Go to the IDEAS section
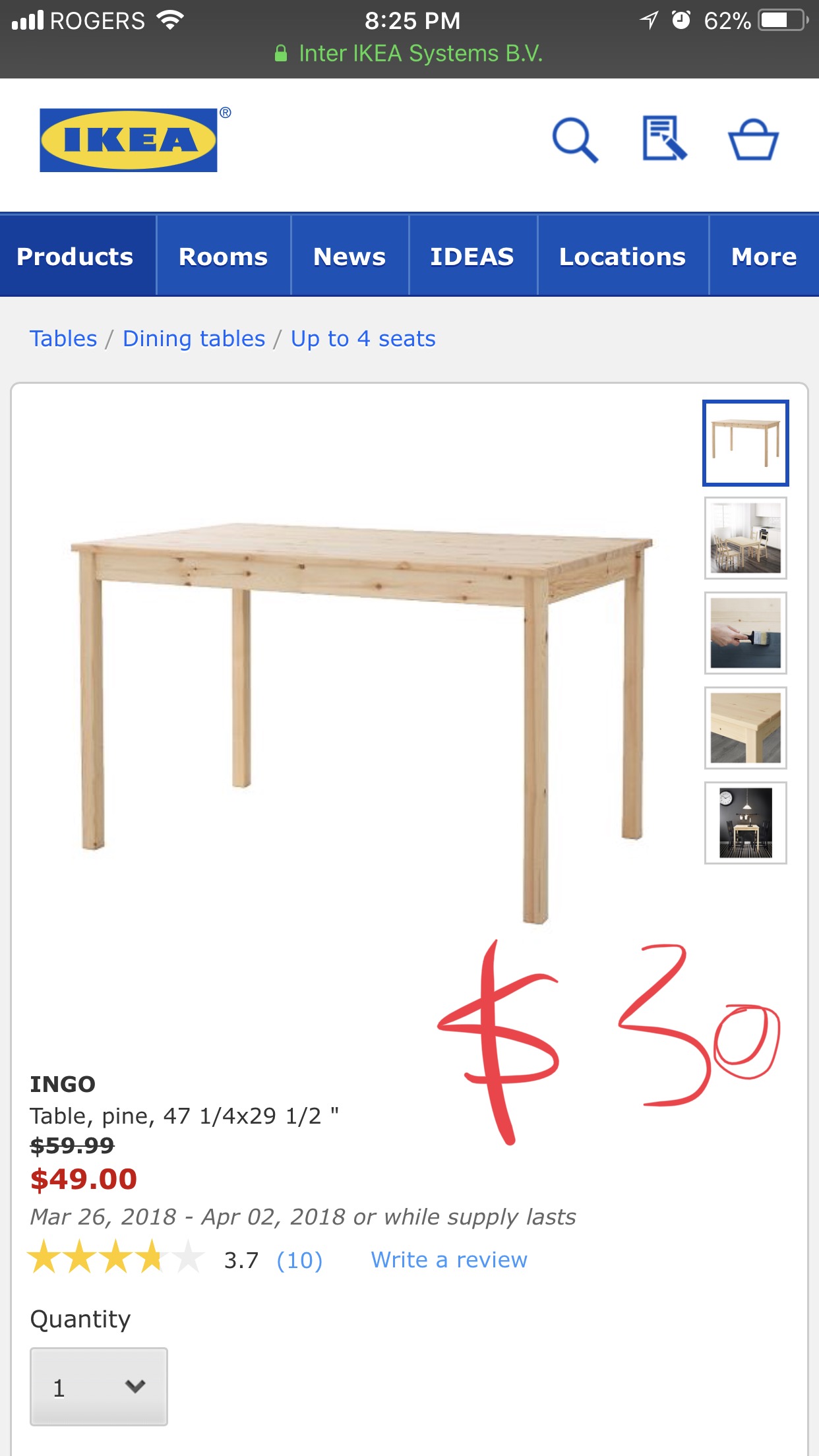819x1456 pixels. (473, 256)
